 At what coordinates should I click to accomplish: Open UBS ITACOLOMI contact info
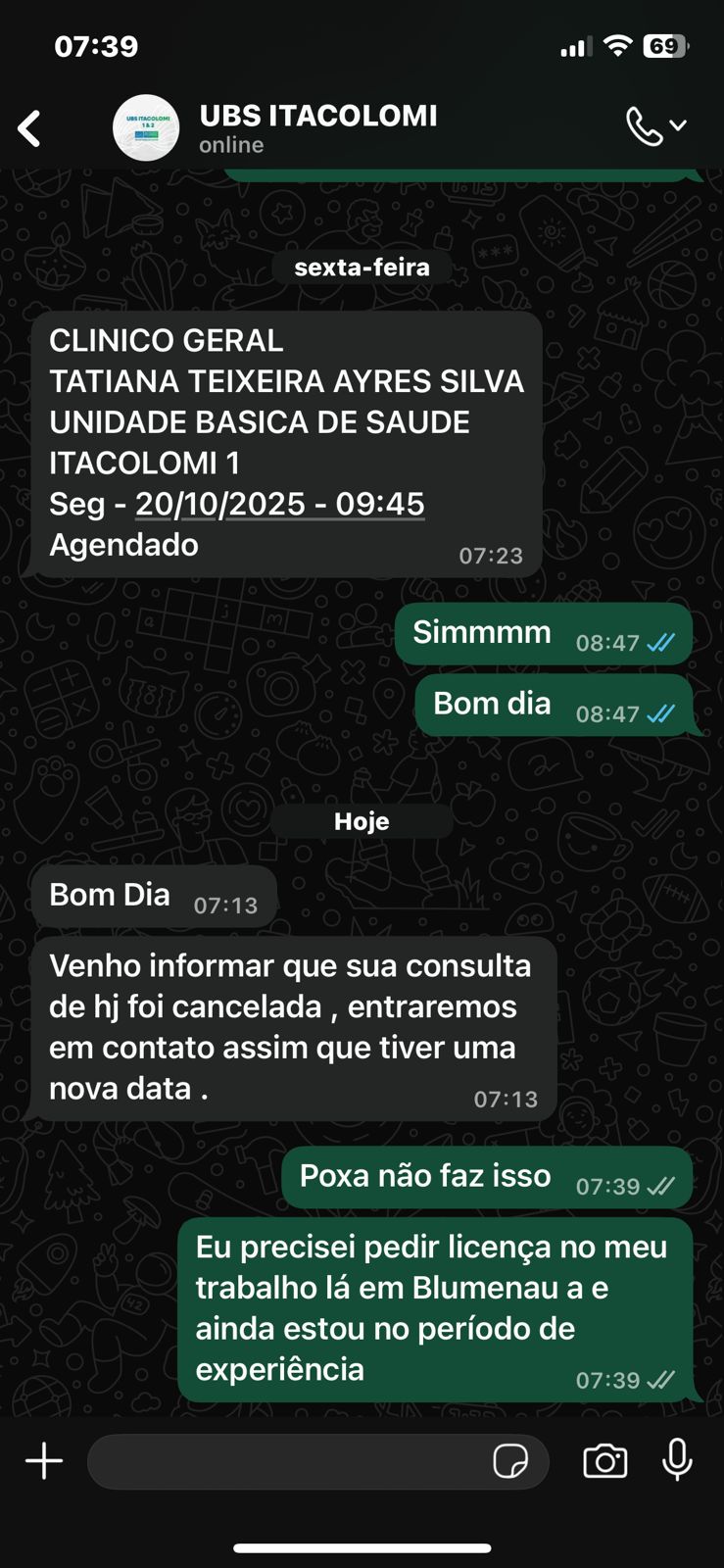(318, 127)
